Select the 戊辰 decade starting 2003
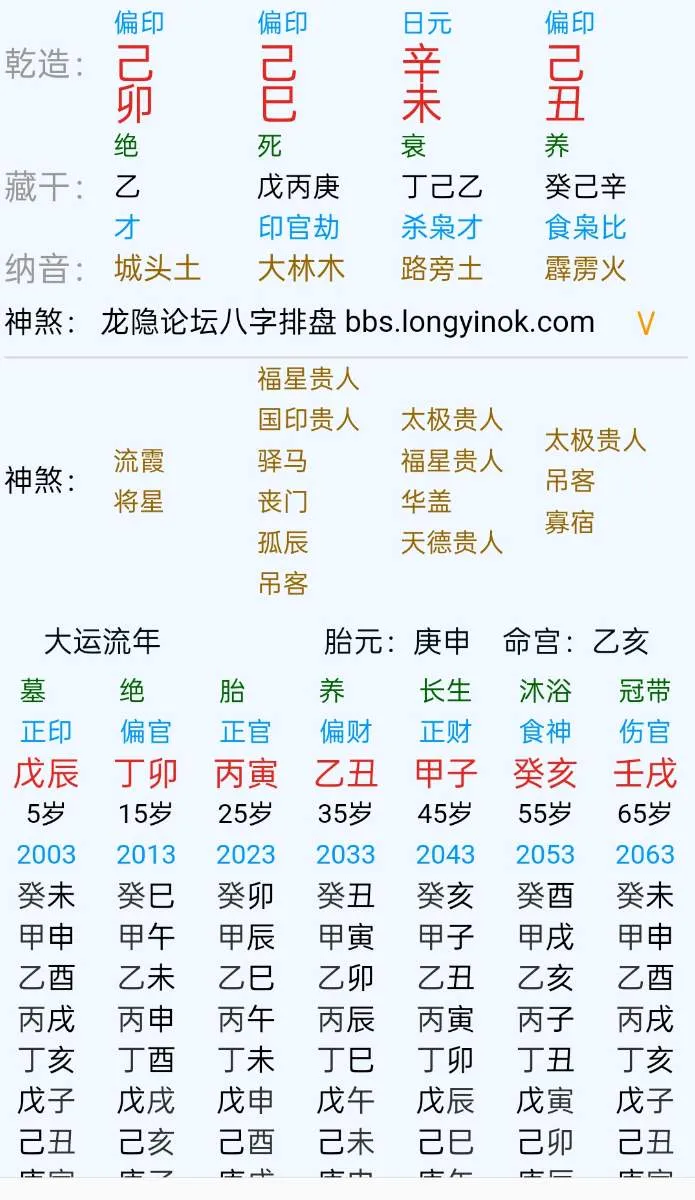The image size is (695, 1200). coord(46,773)
